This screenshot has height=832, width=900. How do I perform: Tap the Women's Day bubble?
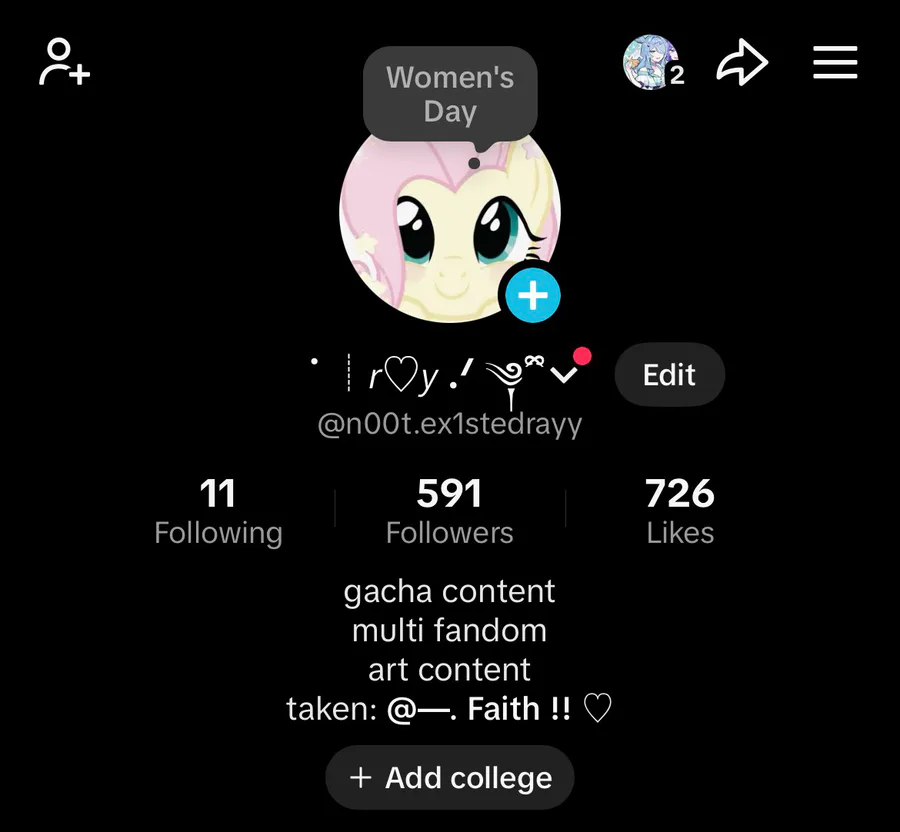click(x=450, y=93)
